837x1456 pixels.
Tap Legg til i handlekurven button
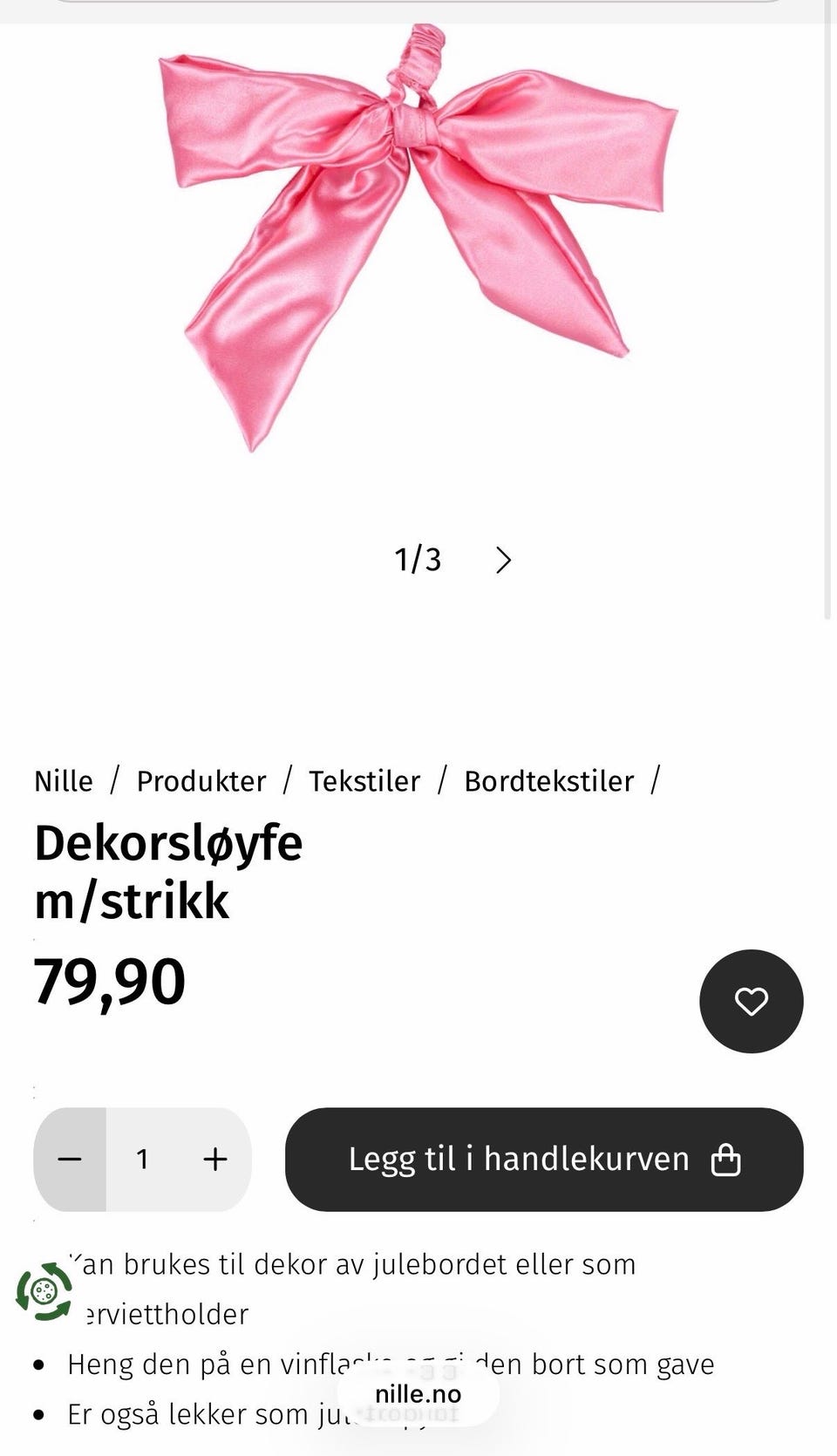[544, 1160]
